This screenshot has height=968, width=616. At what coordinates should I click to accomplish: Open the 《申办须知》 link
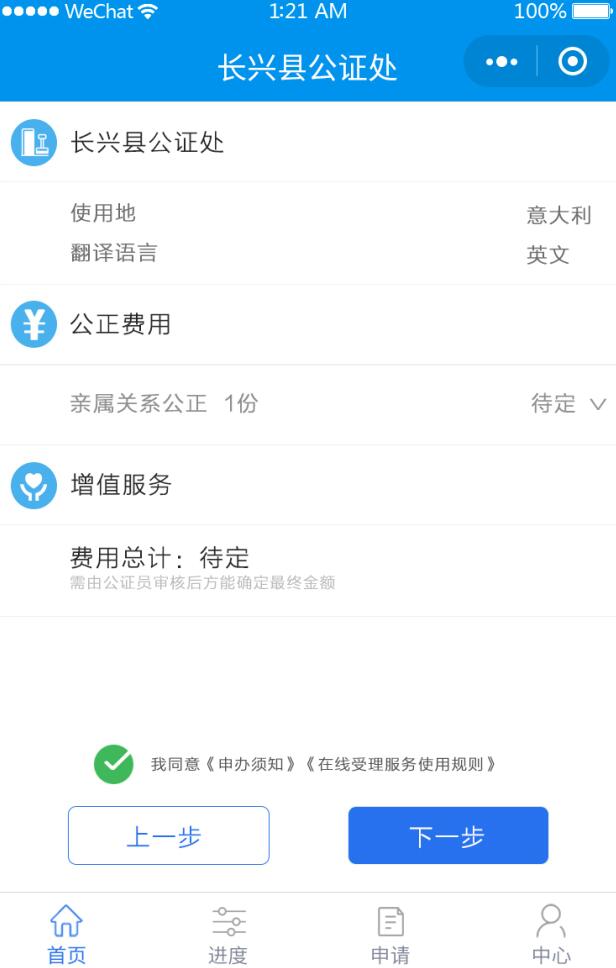(x=250, y=764)
